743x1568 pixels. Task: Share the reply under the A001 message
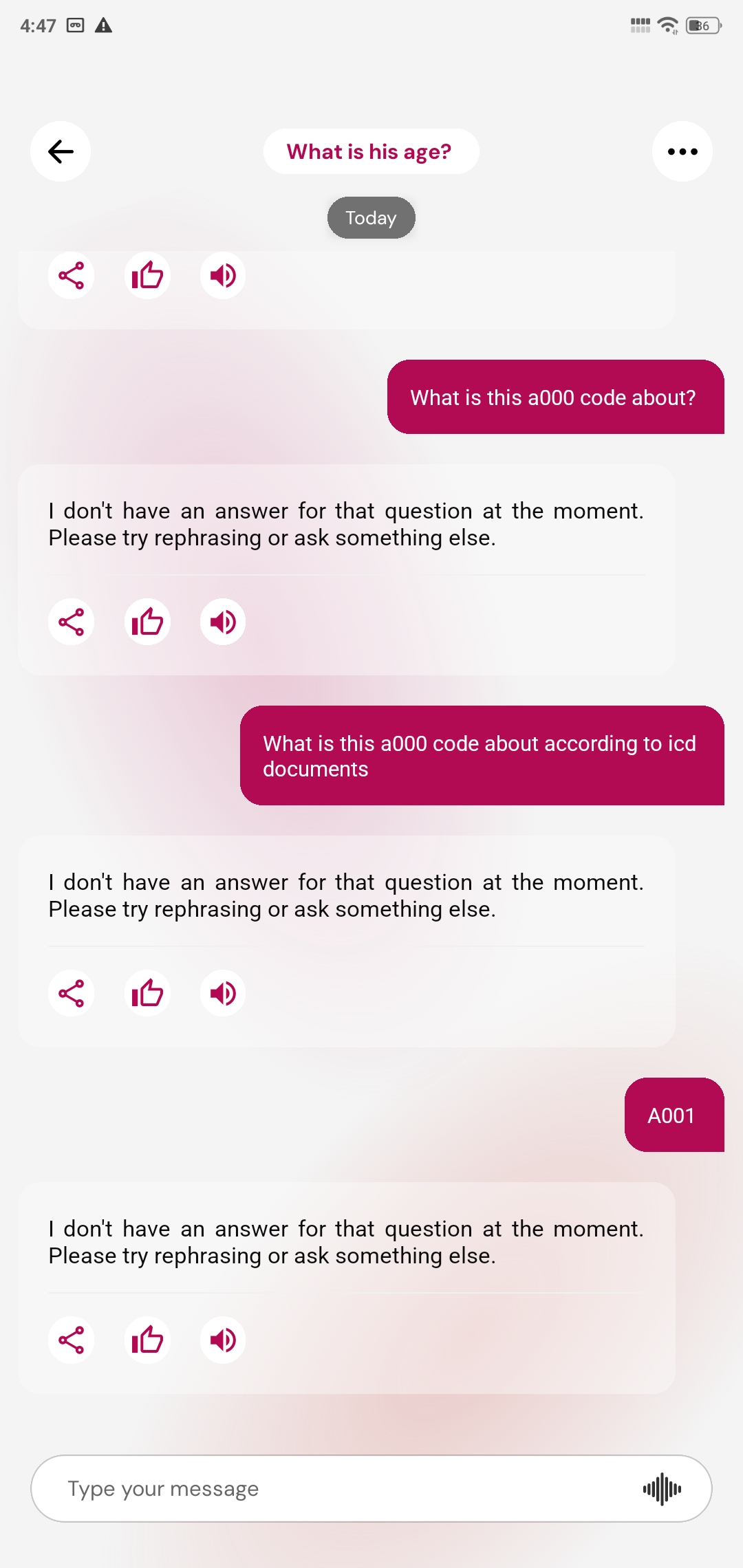coord(72,1340)
